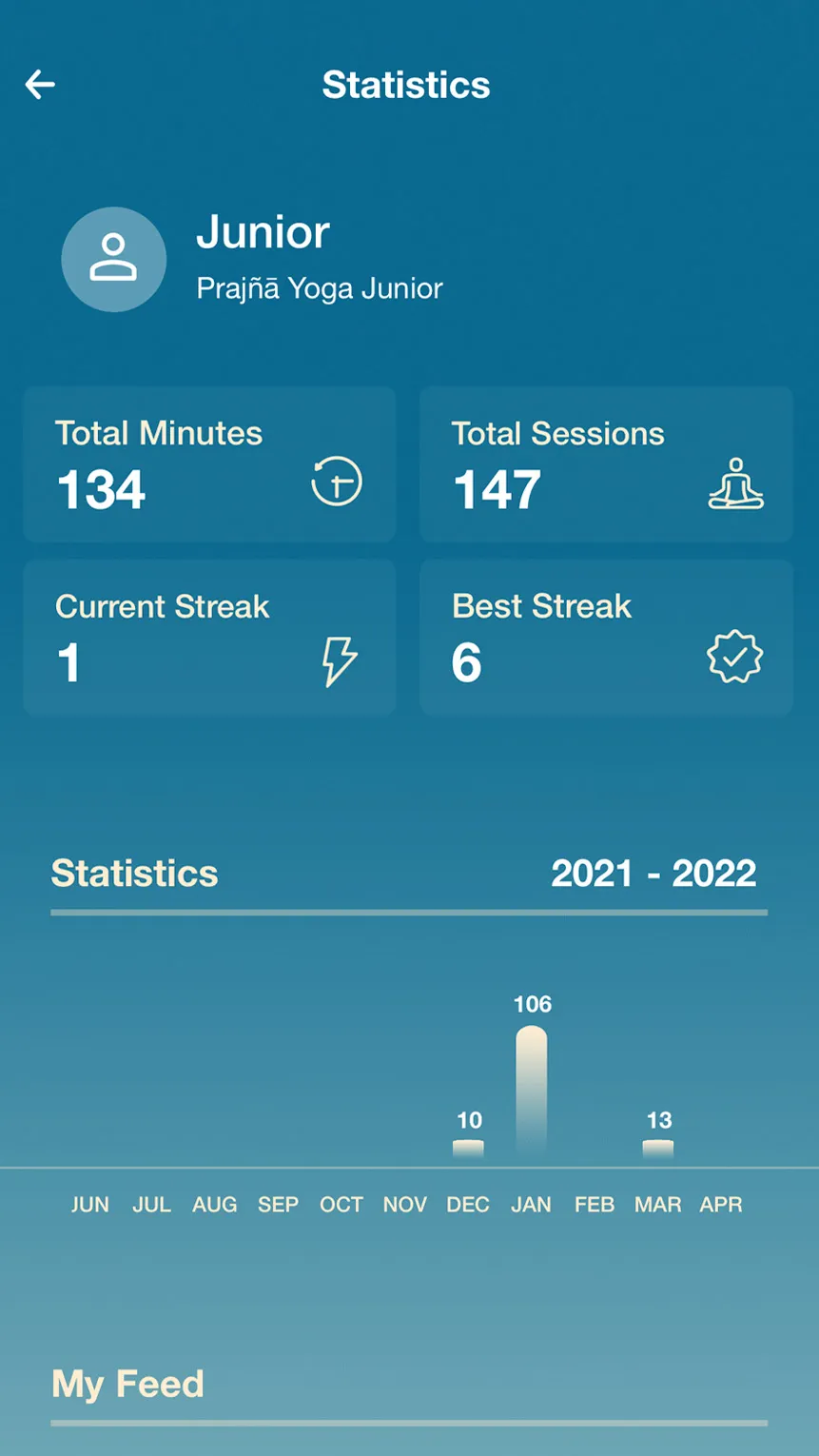Screen dimensions: 819x1456
Task: Select the DEC month label
Action: pyautogui.click(x=467, y=1204)
